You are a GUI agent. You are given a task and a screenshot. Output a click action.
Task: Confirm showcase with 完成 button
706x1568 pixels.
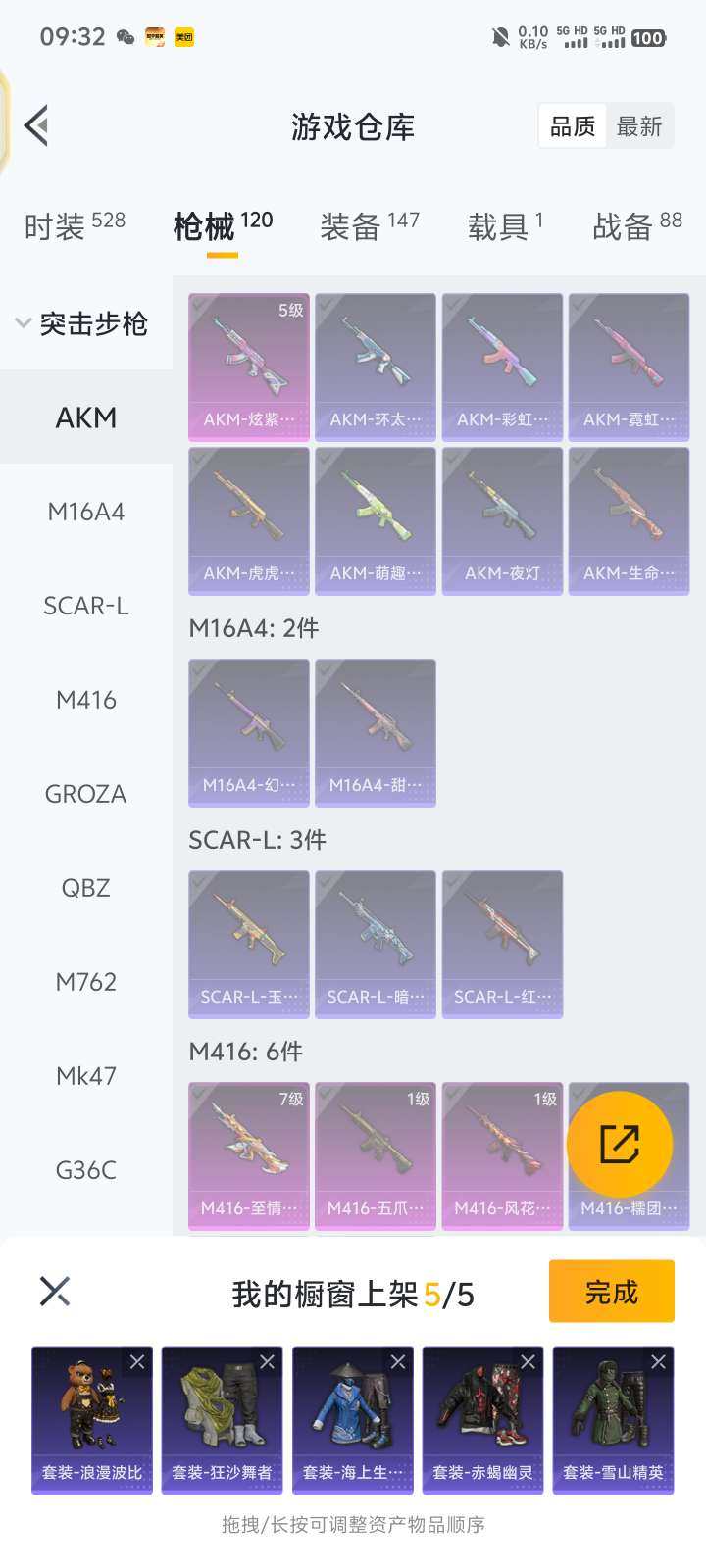pos(611,1292)
